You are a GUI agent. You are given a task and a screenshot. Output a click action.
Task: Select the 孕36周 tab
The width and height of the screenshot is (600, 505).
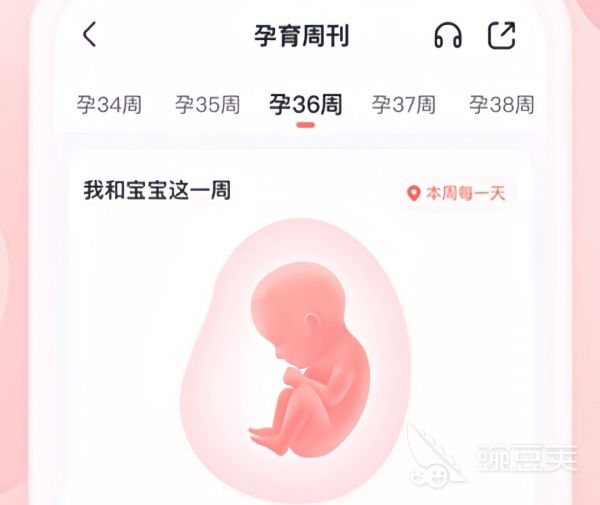click(305, 104)
